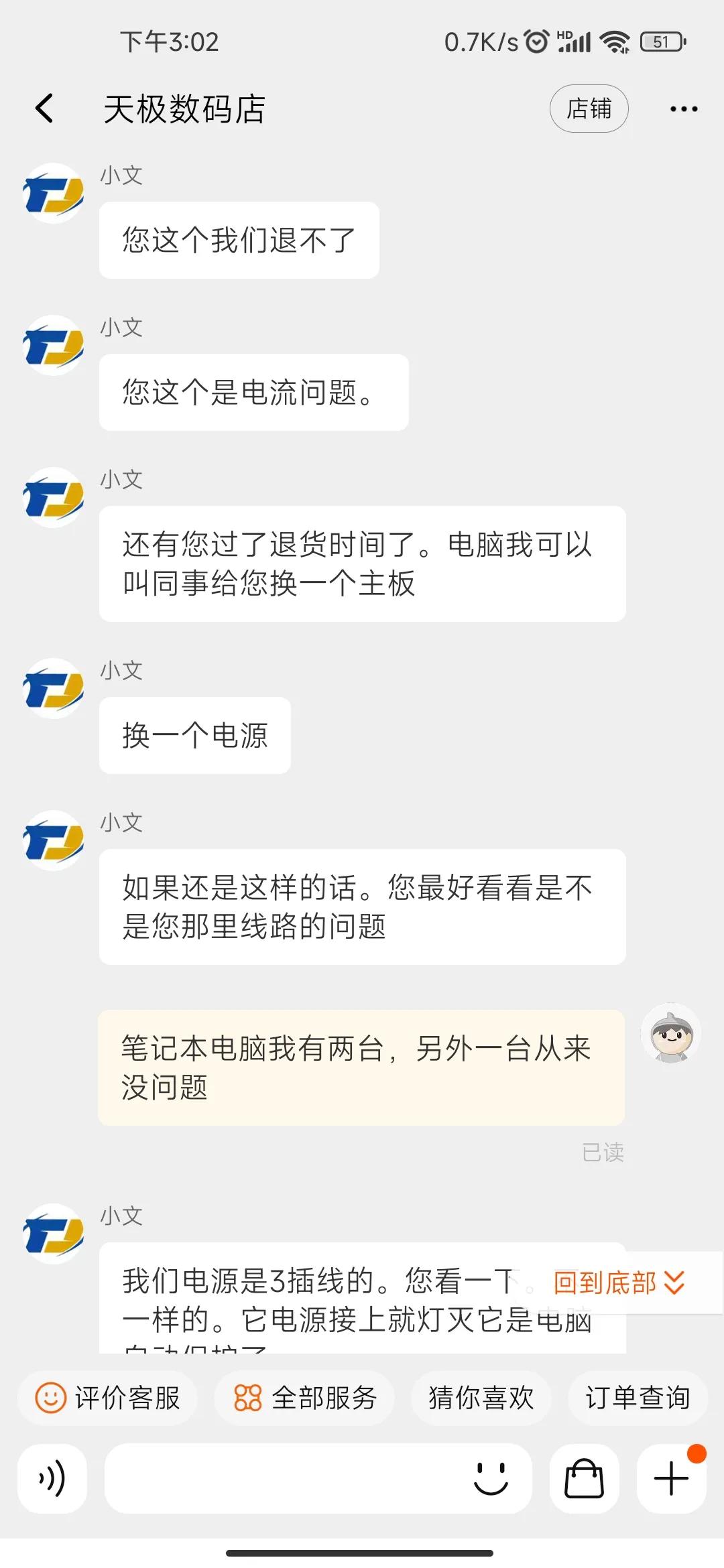This screenshot has height=1568, width=724.
Task: Select the 猜你喜欢 quick menu item
Action: coord(481,1397)
